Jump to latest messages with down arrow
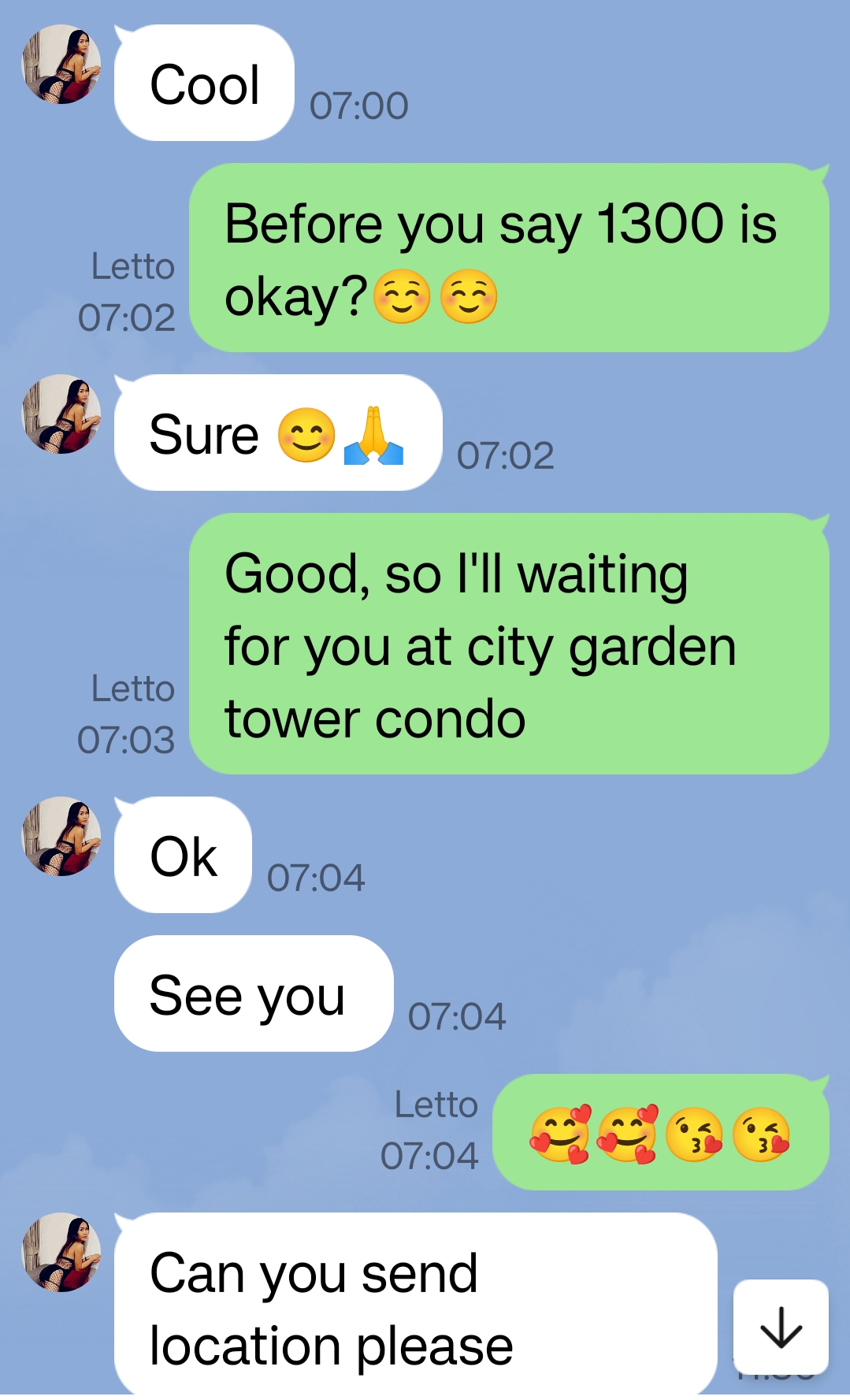 780,1328
